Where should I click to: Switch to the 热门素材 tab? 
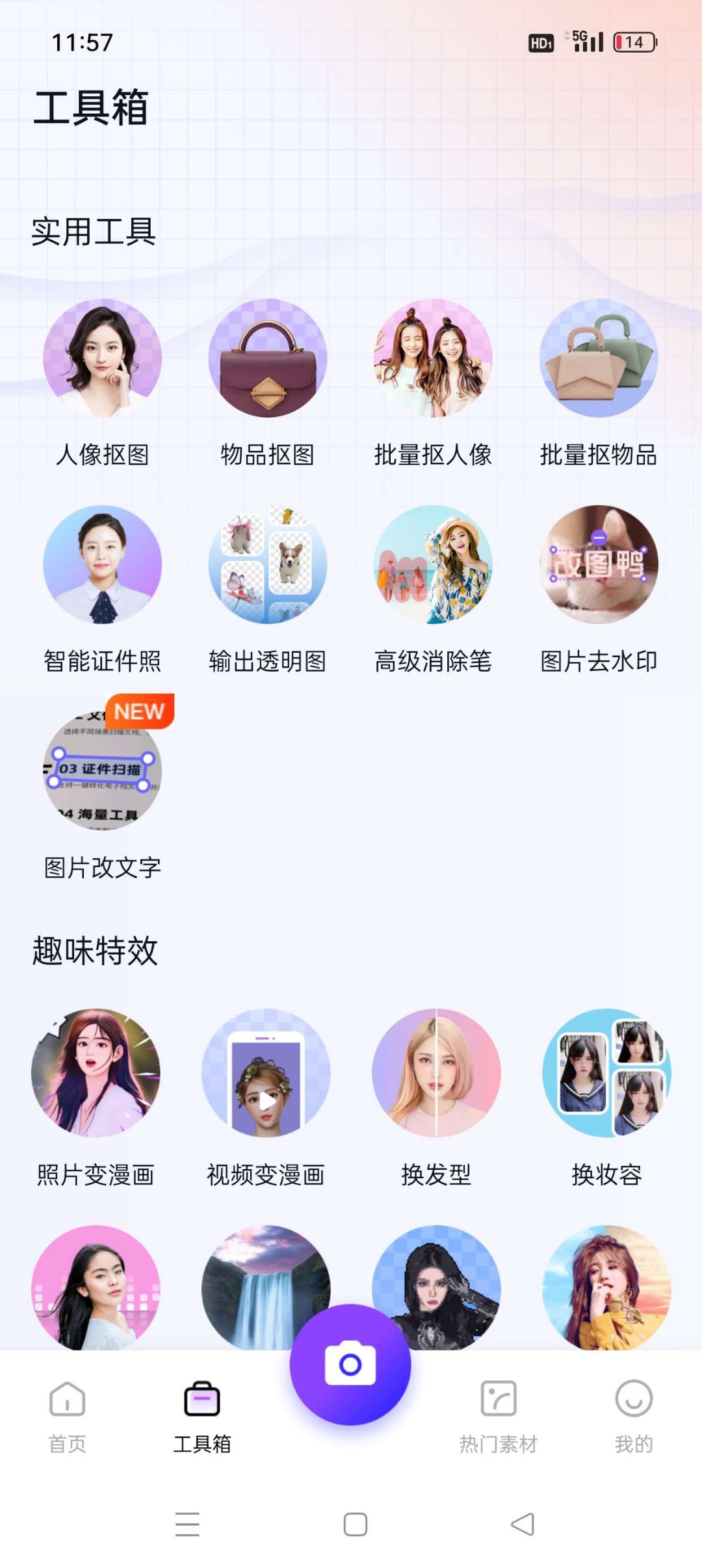499,1417
